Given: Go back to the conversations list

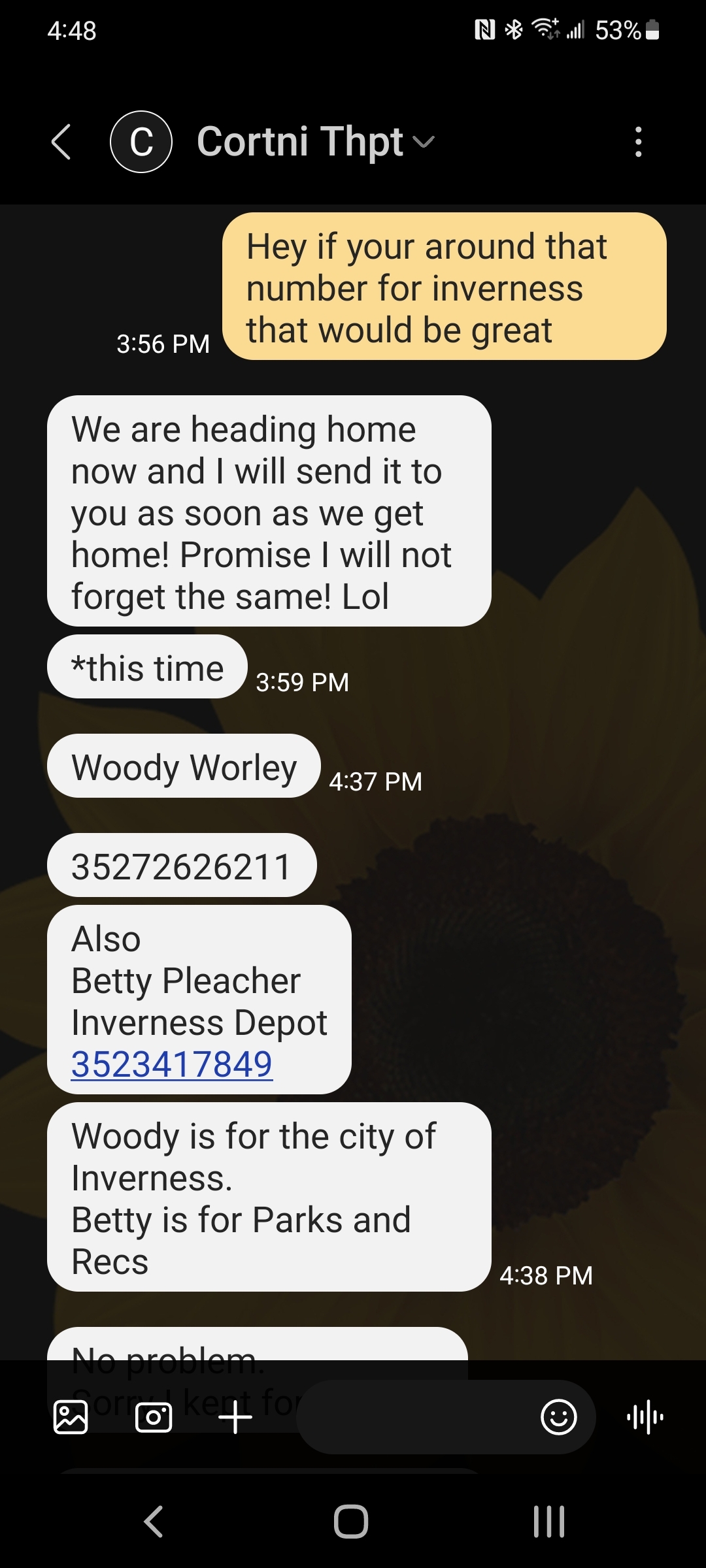Looking at the screenshot, I should point(61,142).
